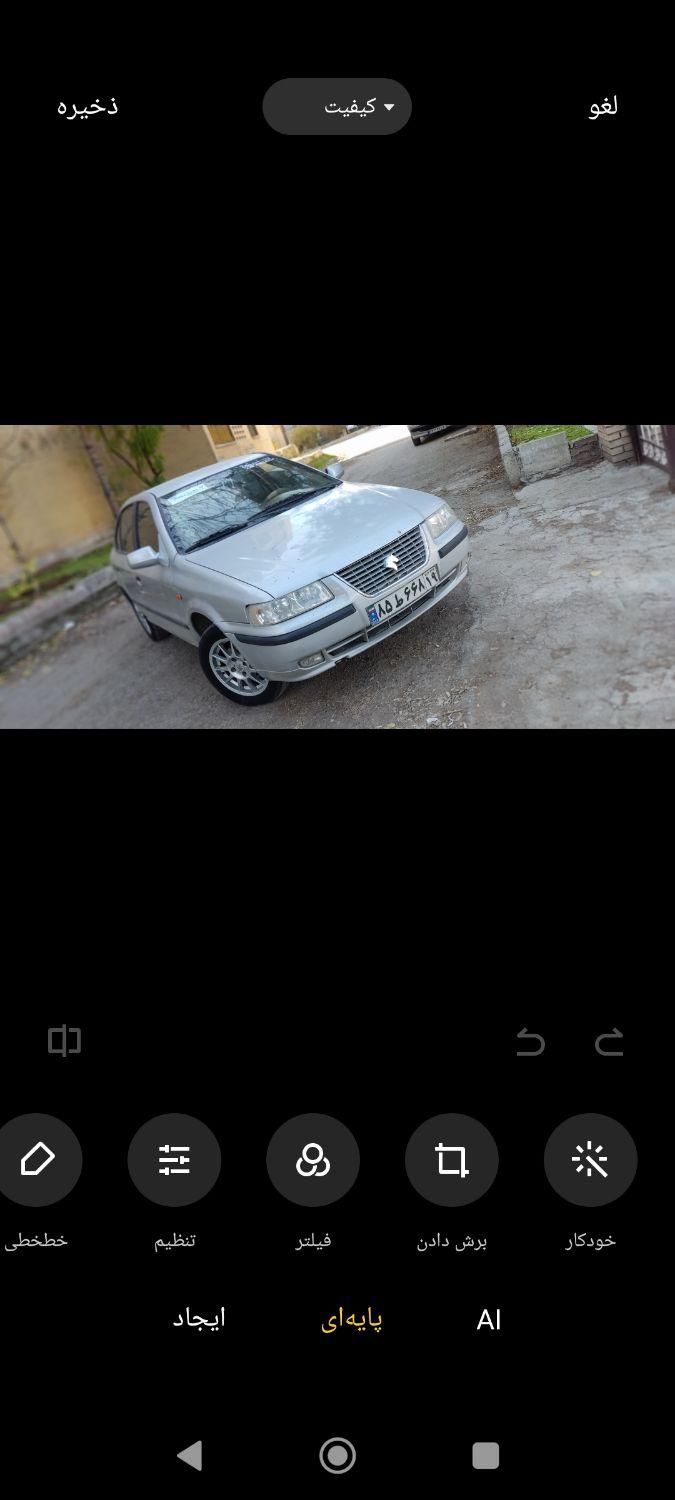
Task: Open the تنظیم adjust tool
Action: point(174,1160)
